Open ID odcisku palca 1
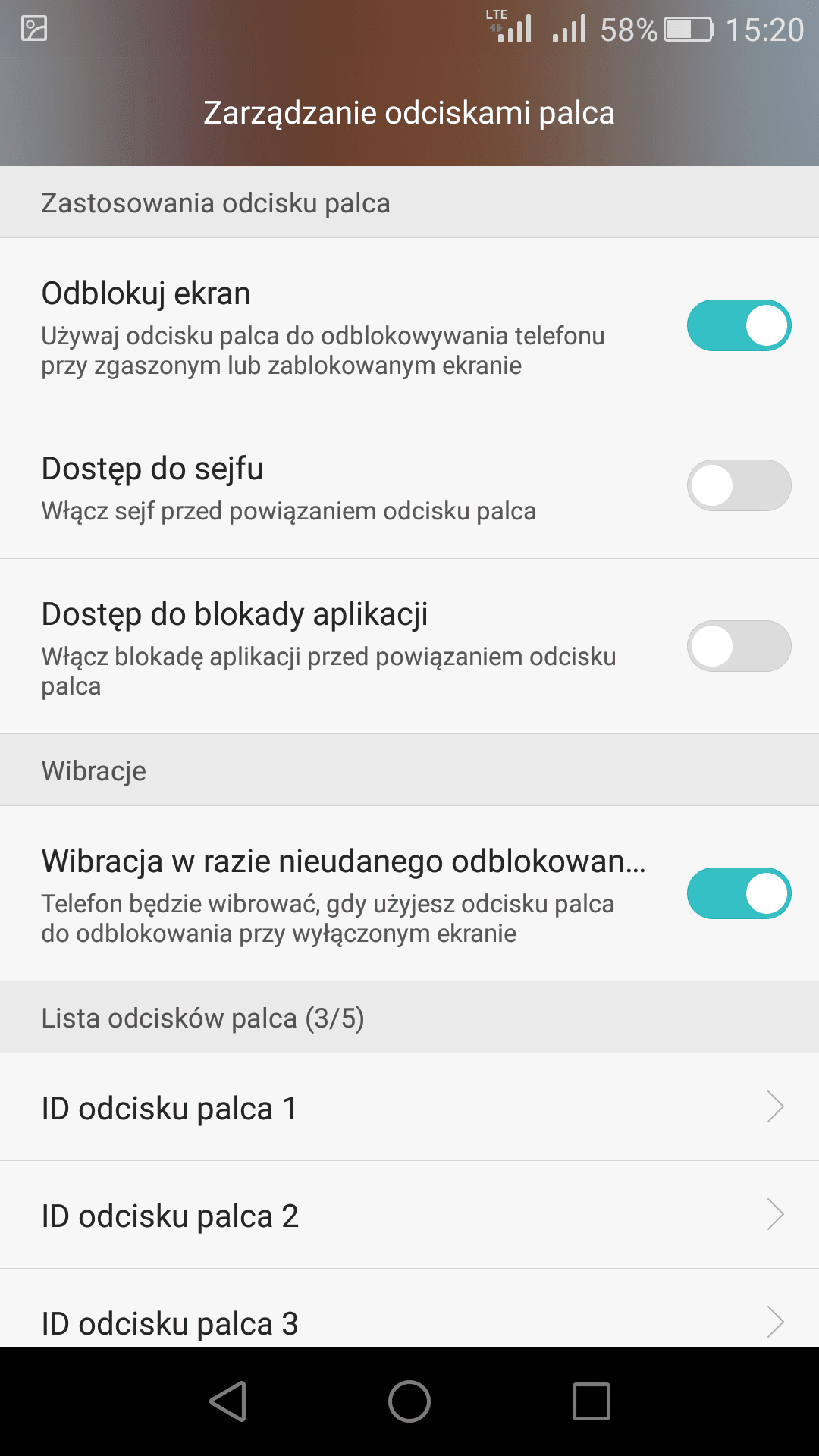This screenshot has height=1456, width=819. [x=409, y=1107]
